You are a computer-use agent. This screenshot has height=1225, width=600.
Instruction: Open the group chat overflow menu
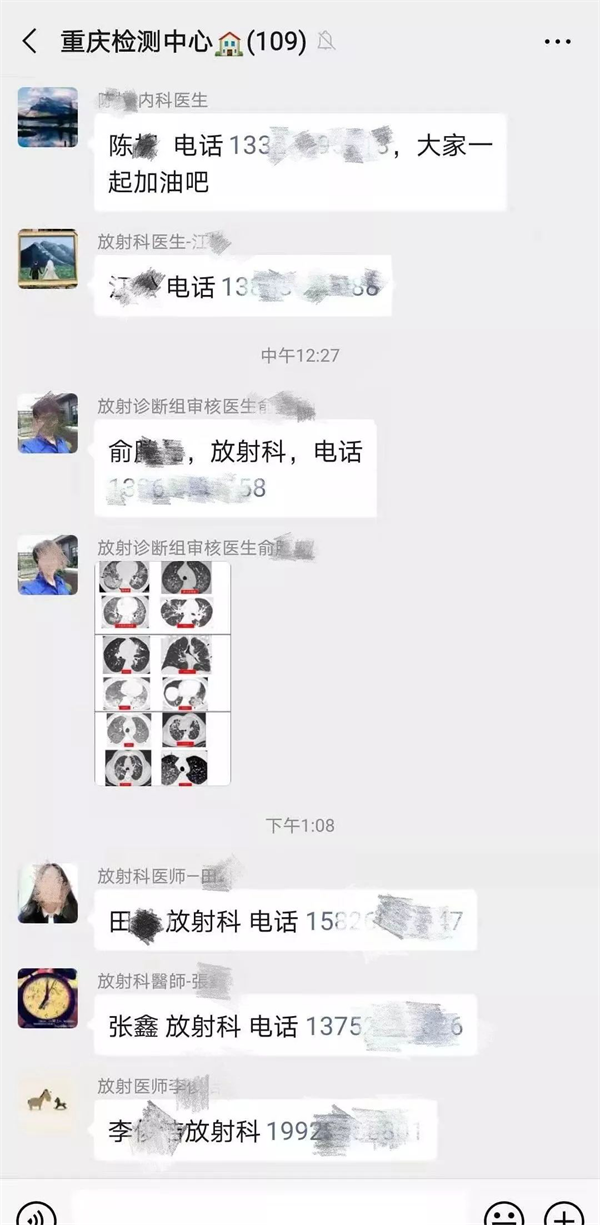click(557, 42)
